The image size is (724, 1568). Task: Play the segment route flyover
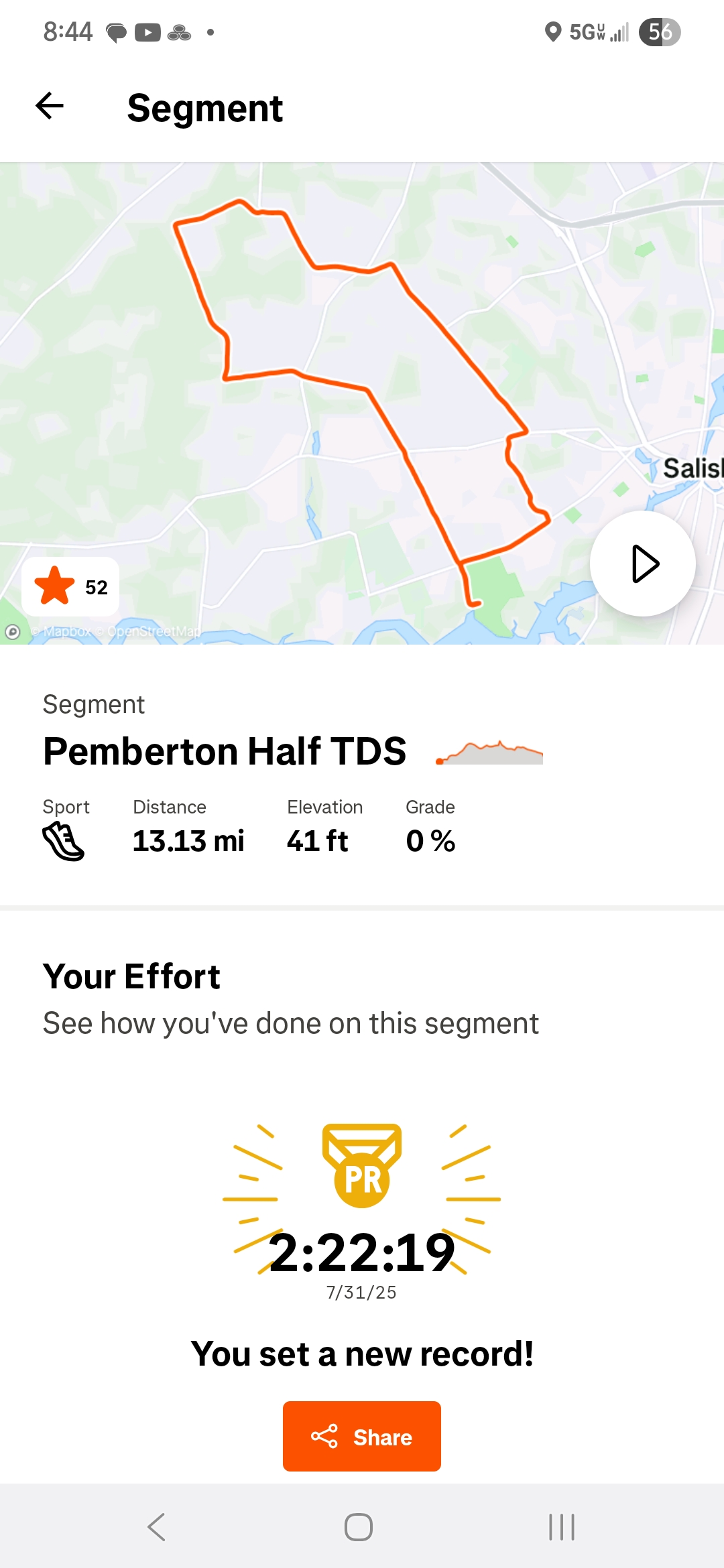pyautogui.click(x=642, y=564)
